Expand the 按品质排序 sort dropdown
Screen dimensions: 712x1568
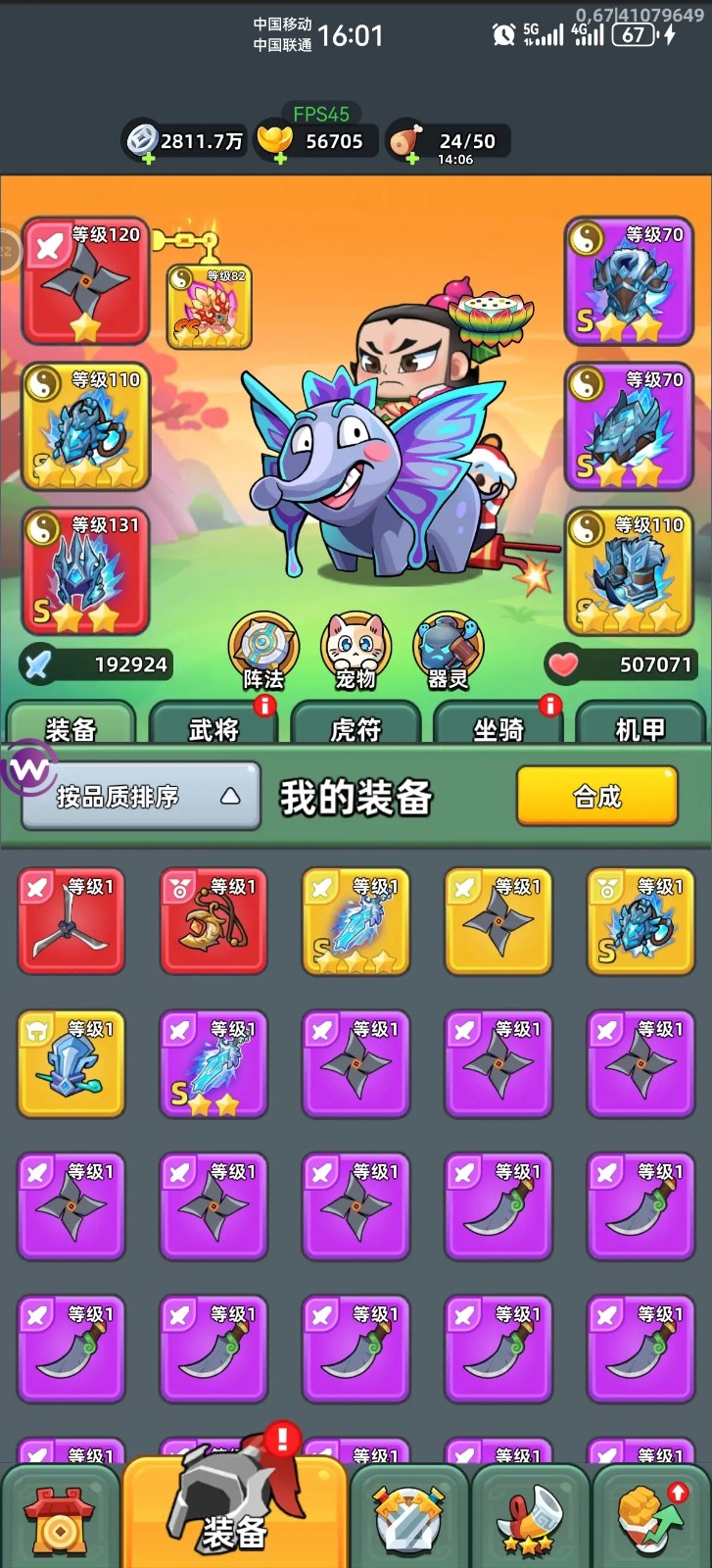(x=141, y=796)
